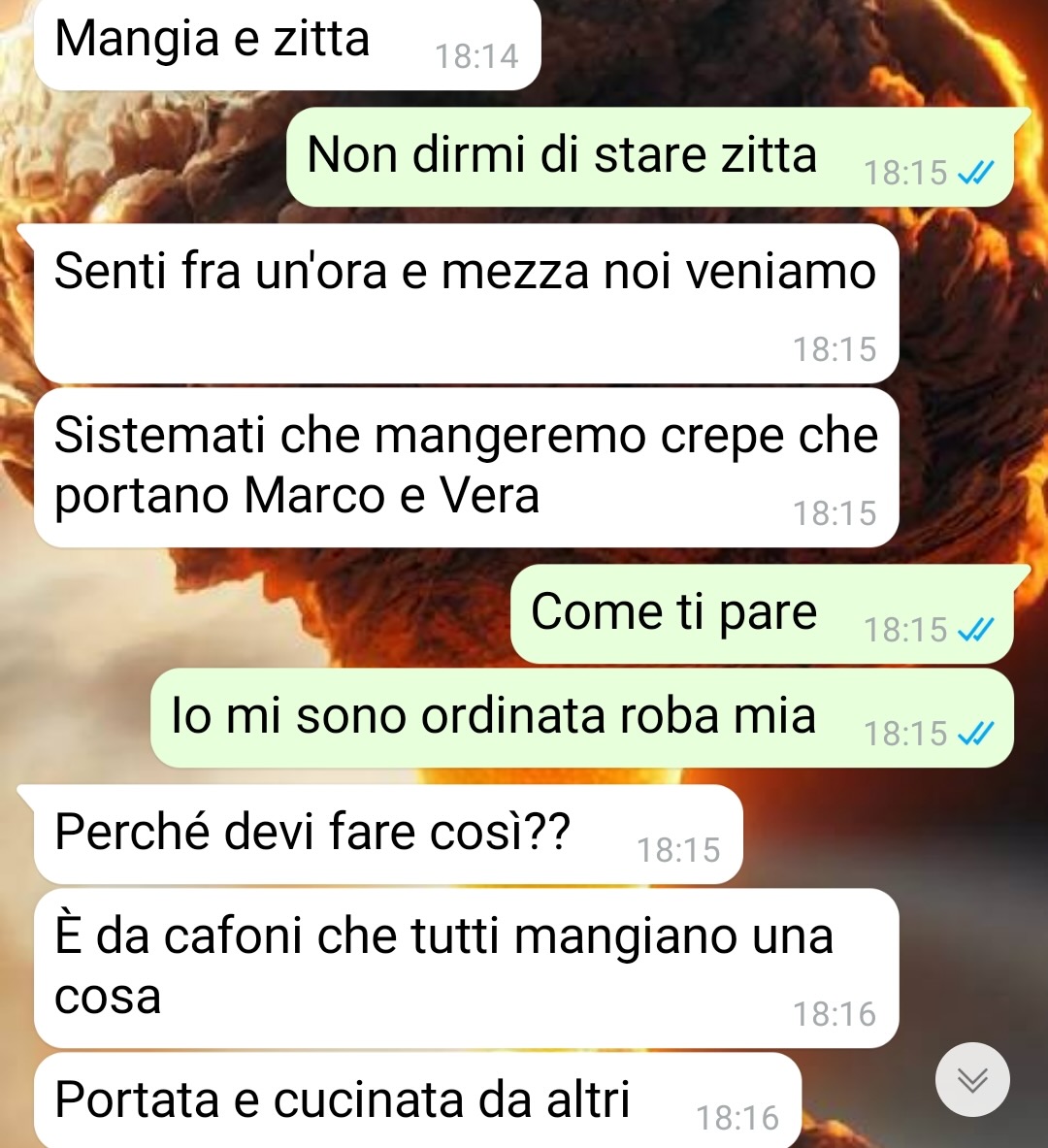The height and width of the screenshot is (1148, 1048).
Task: Jump to the latest messages
Action: 972,1079
